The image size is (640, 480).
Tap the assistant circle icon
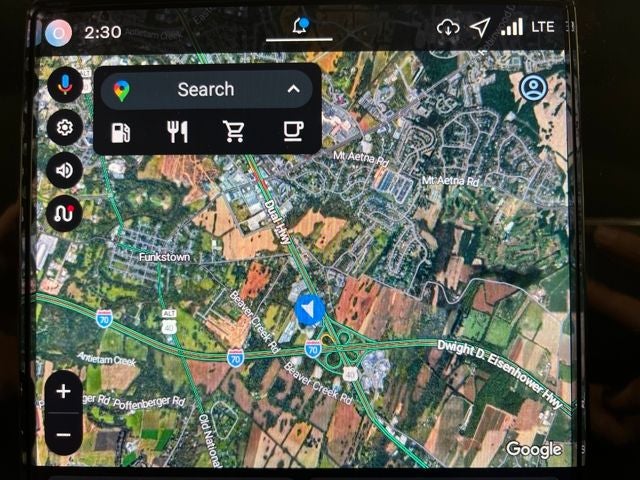coord(58,32)
